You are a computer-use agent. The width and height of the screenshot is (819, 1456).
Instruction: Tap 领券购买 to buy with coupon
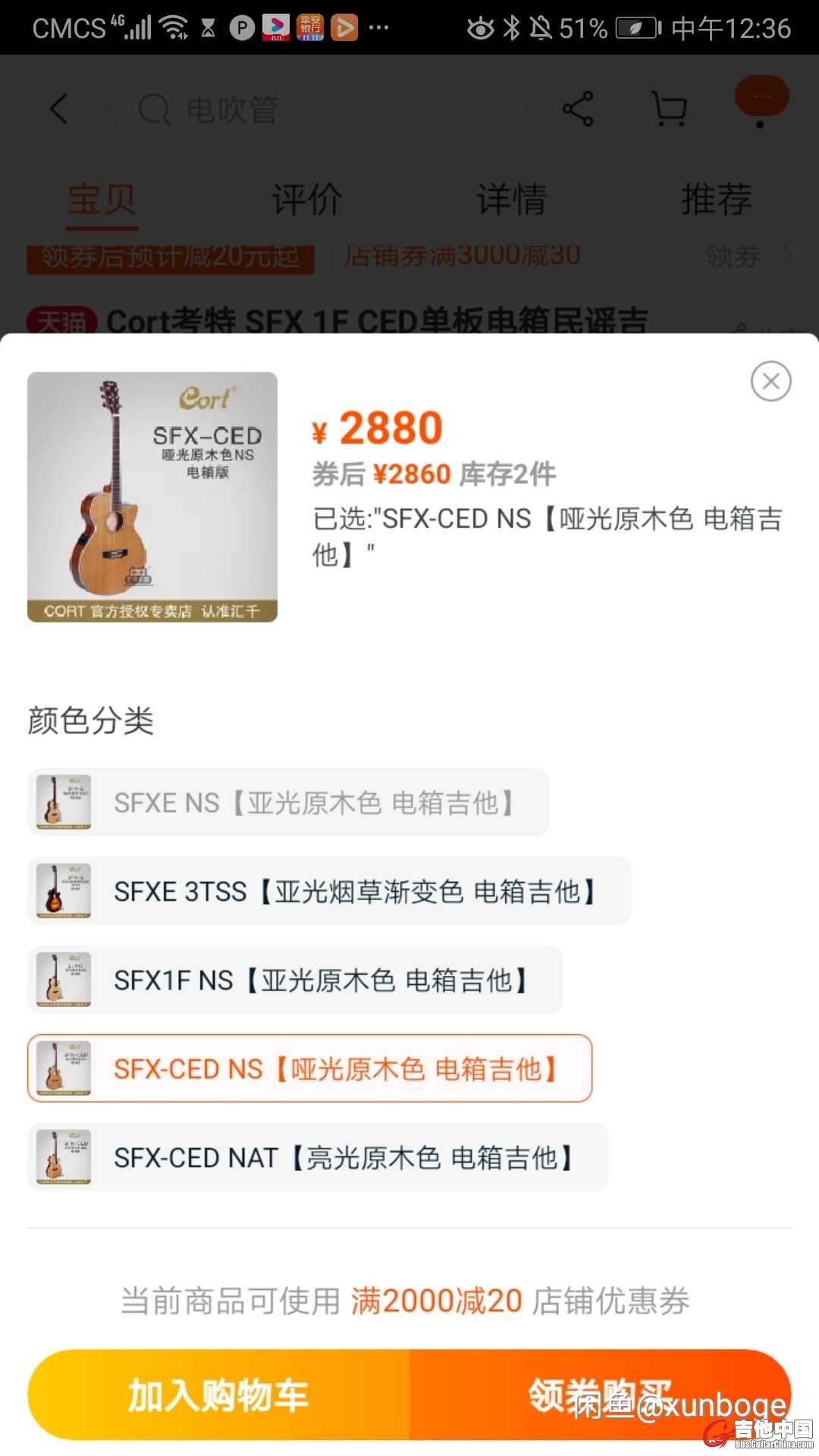click(599, 1395)
